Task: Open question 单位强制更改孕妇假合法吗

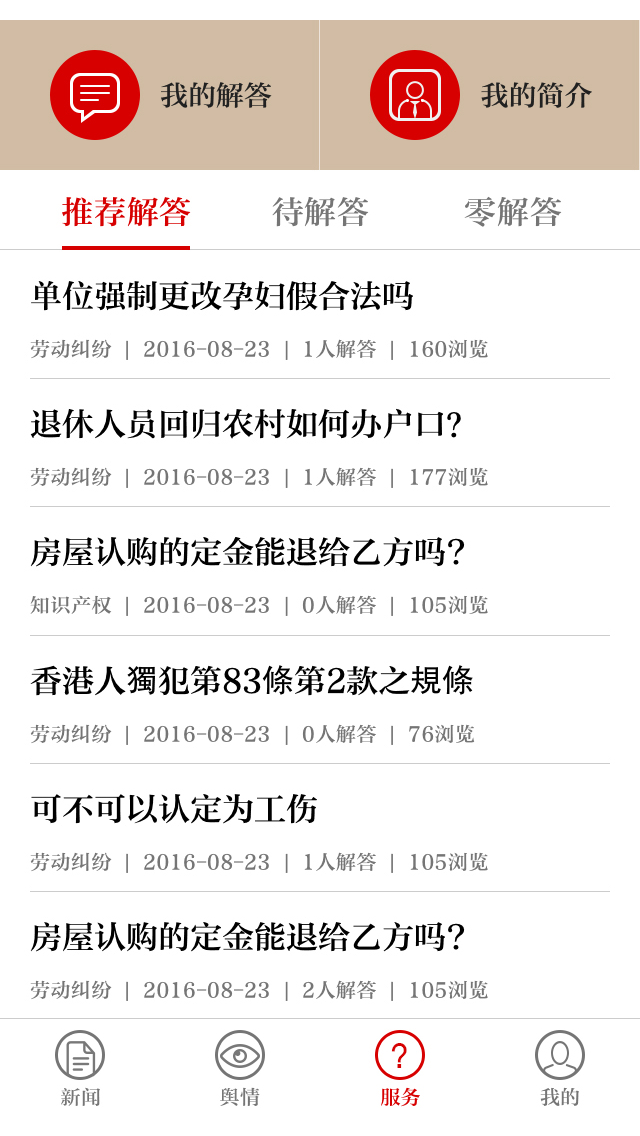Action: (x=320, y=315)
